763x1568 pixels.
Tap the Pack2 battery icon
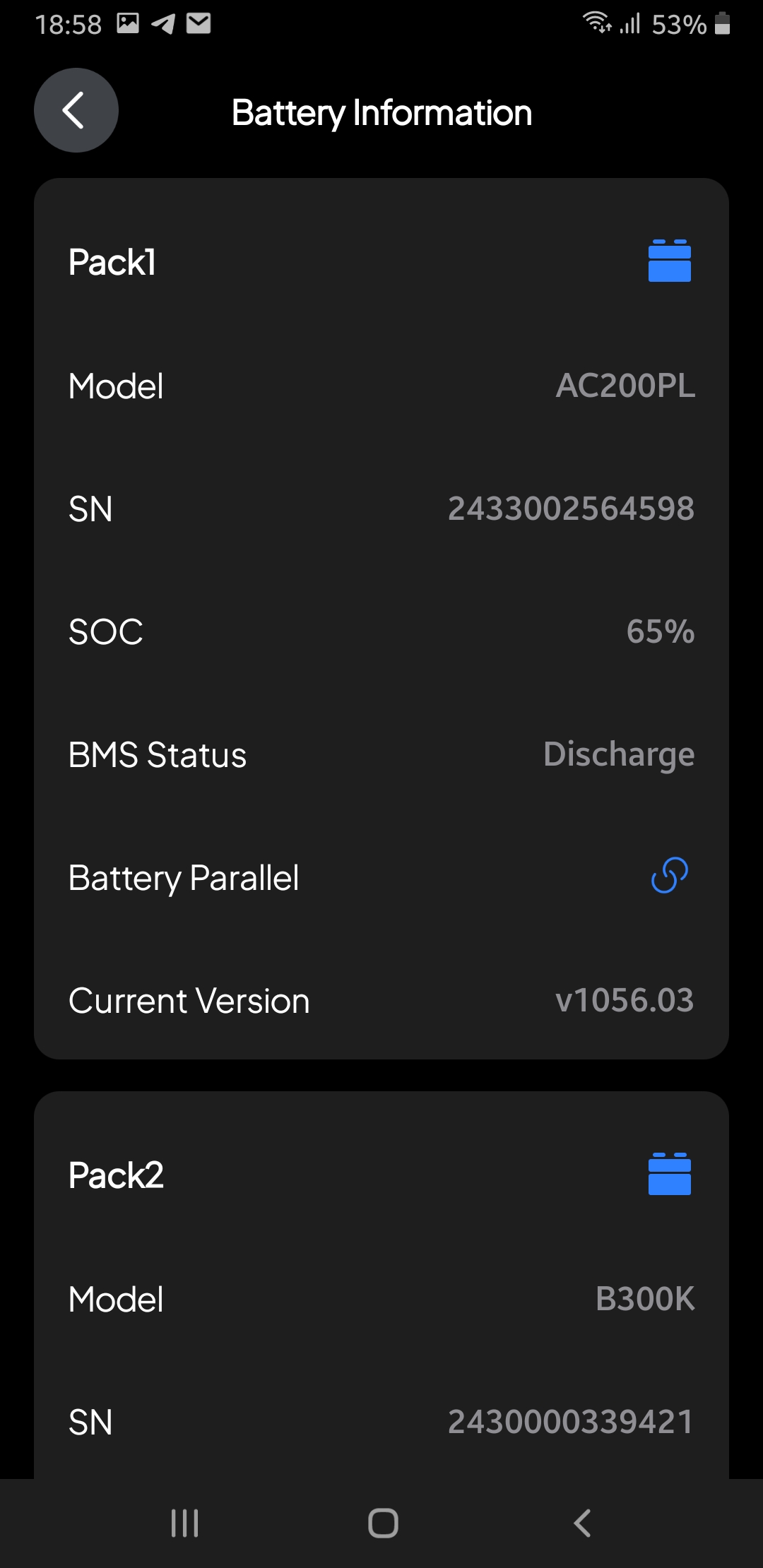coord(669,1173)
